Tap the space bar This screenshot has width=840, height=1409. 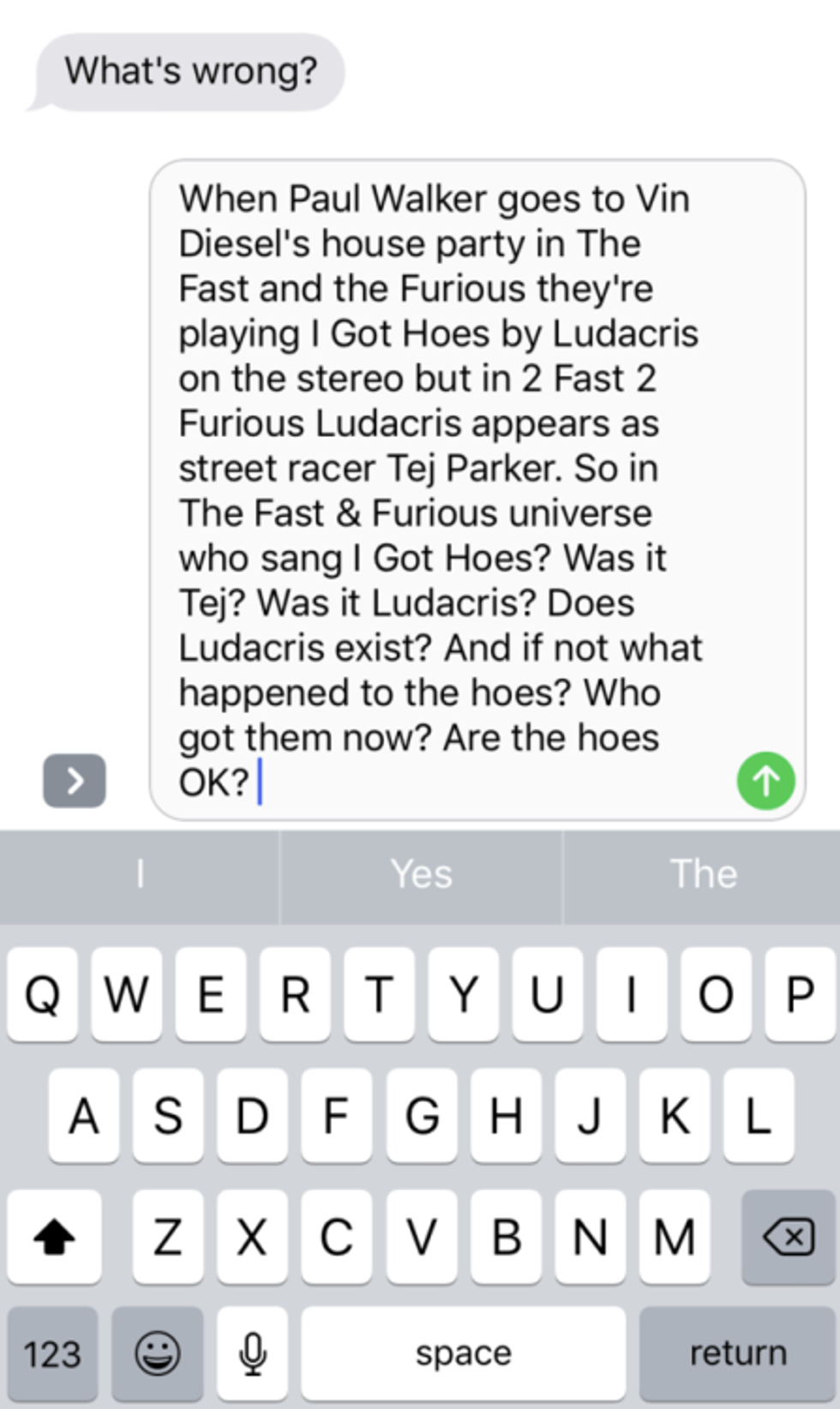click(463, 1353)
